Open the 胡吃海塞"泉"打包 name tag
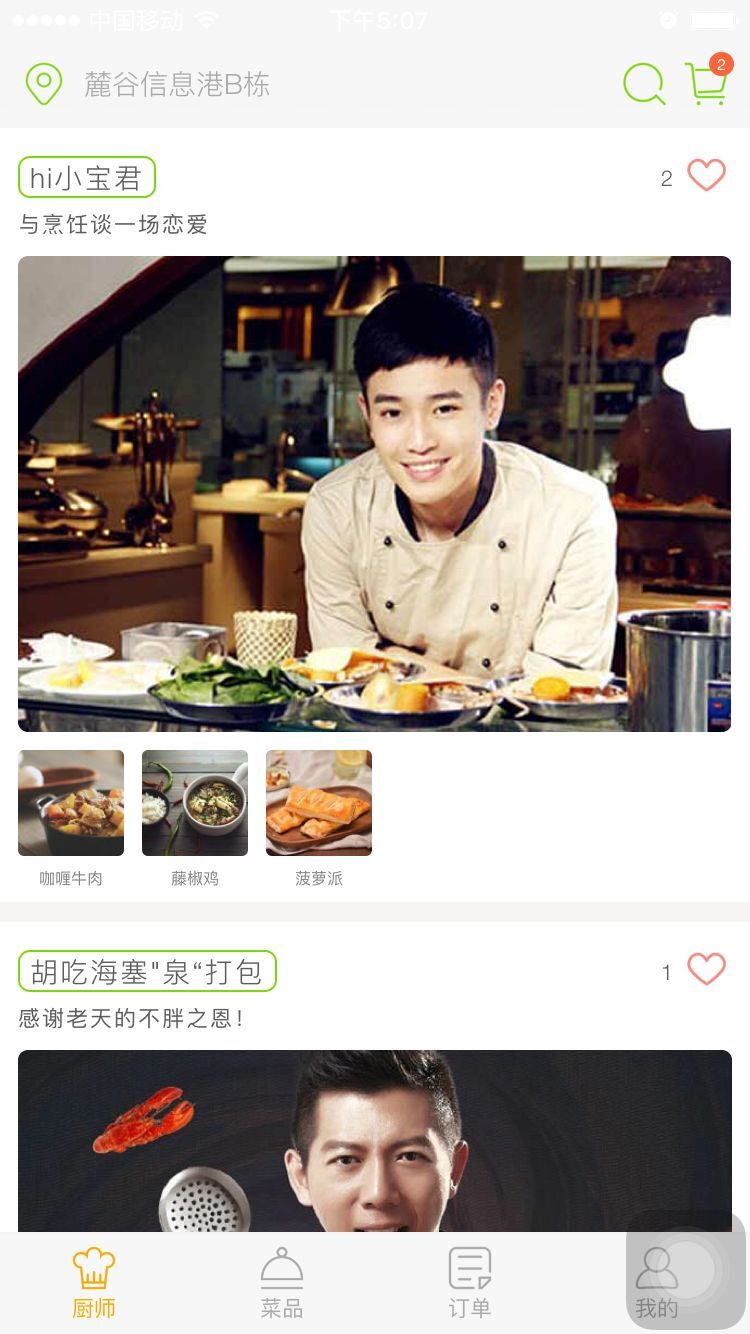Image resolution: width=750 pixels, height=1334 pixels. point(147,971)
